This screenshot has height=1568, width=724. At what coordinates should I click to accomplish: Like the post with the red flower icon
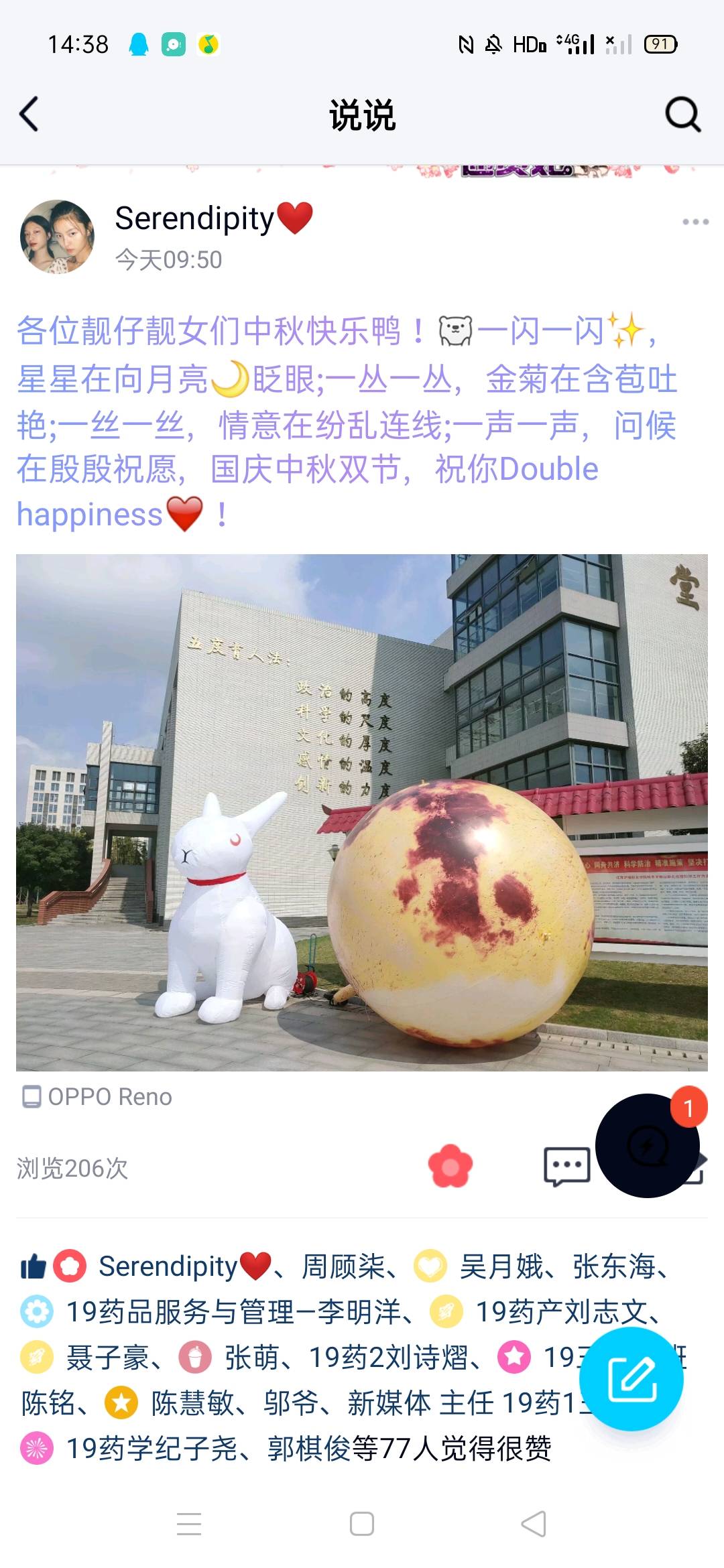click(x=450, y=1167)
